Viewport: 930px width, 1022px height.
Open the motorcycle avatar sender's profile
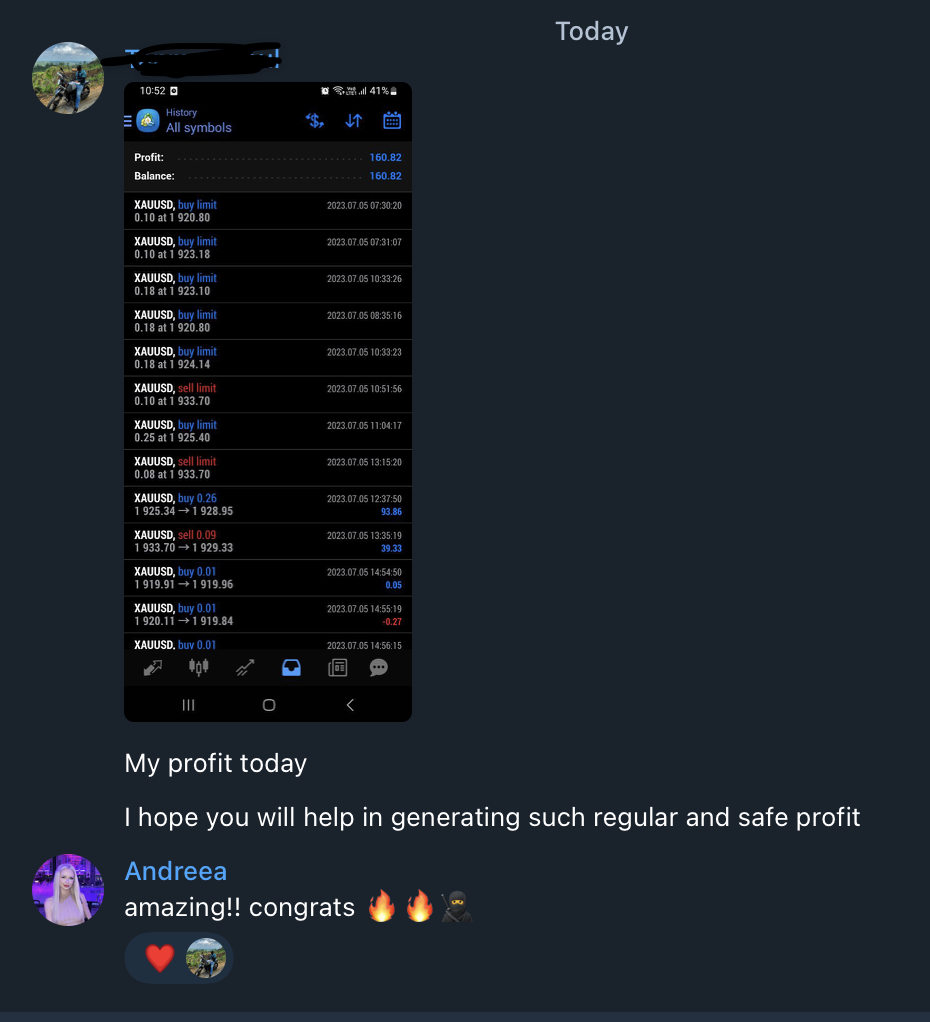tap(68, 78)
